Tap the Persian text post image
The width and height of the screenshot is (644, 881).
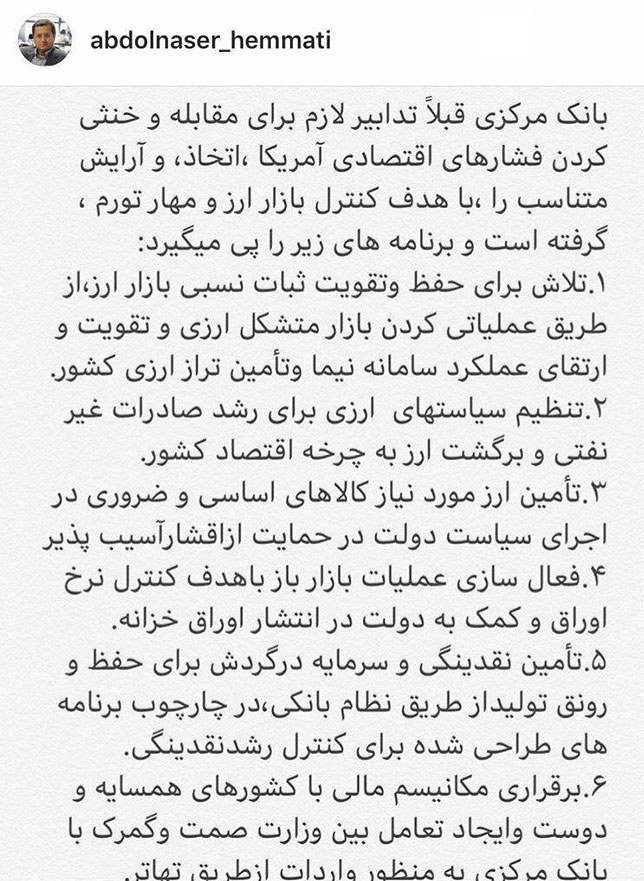(322, 484)
